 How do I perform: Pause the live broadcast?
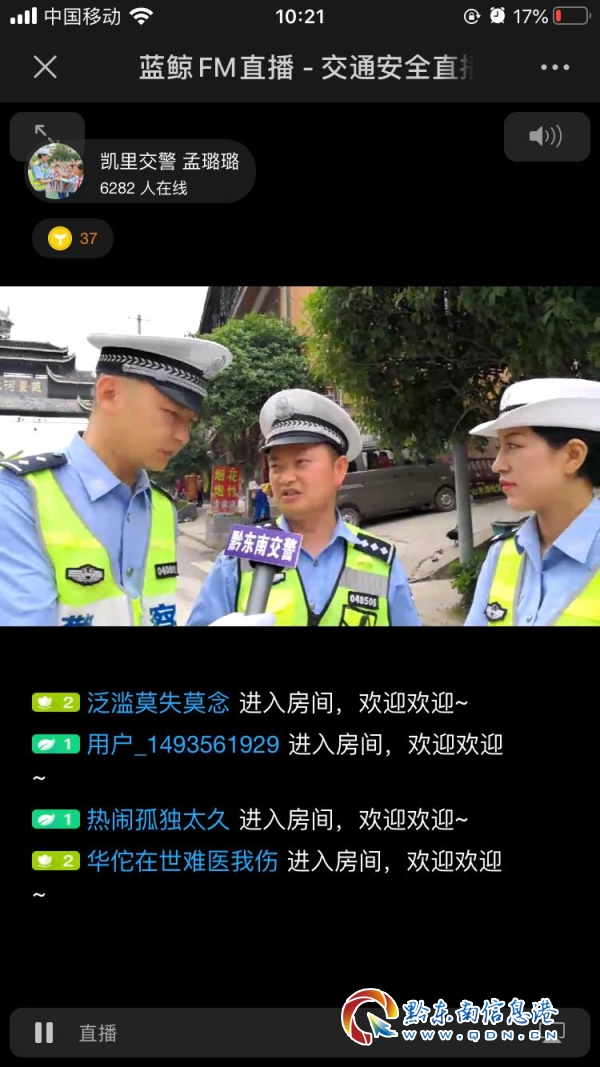pyautogui.click(x=44, y=1032)
